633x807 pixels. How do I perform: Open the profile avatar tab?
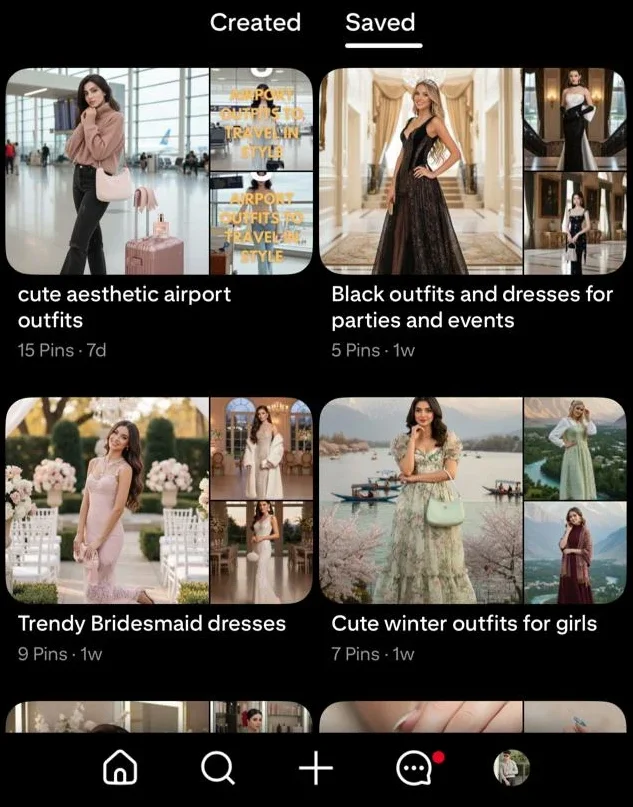pos(511,768)
